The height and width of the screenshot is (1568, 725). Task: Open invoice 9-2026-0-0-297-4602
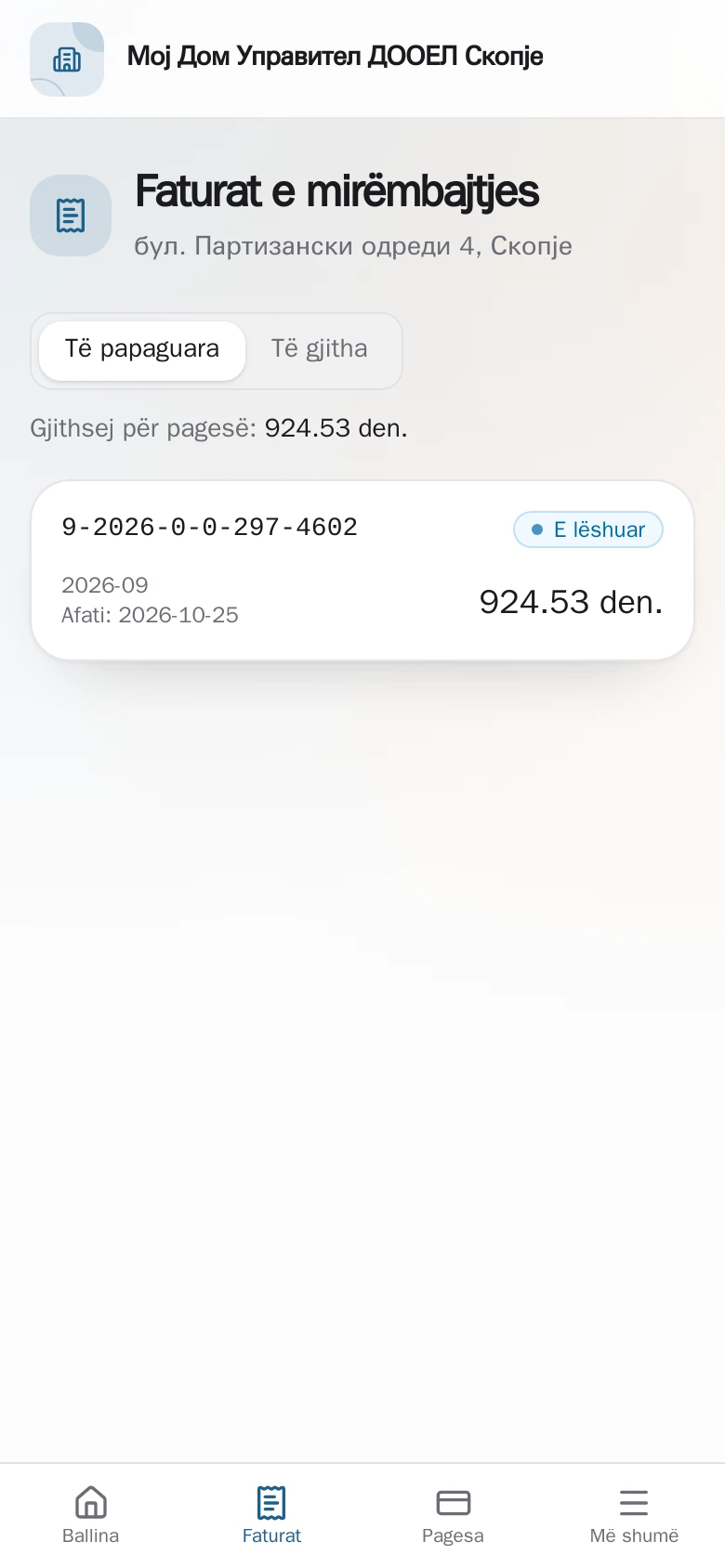[x=362, y=570]
